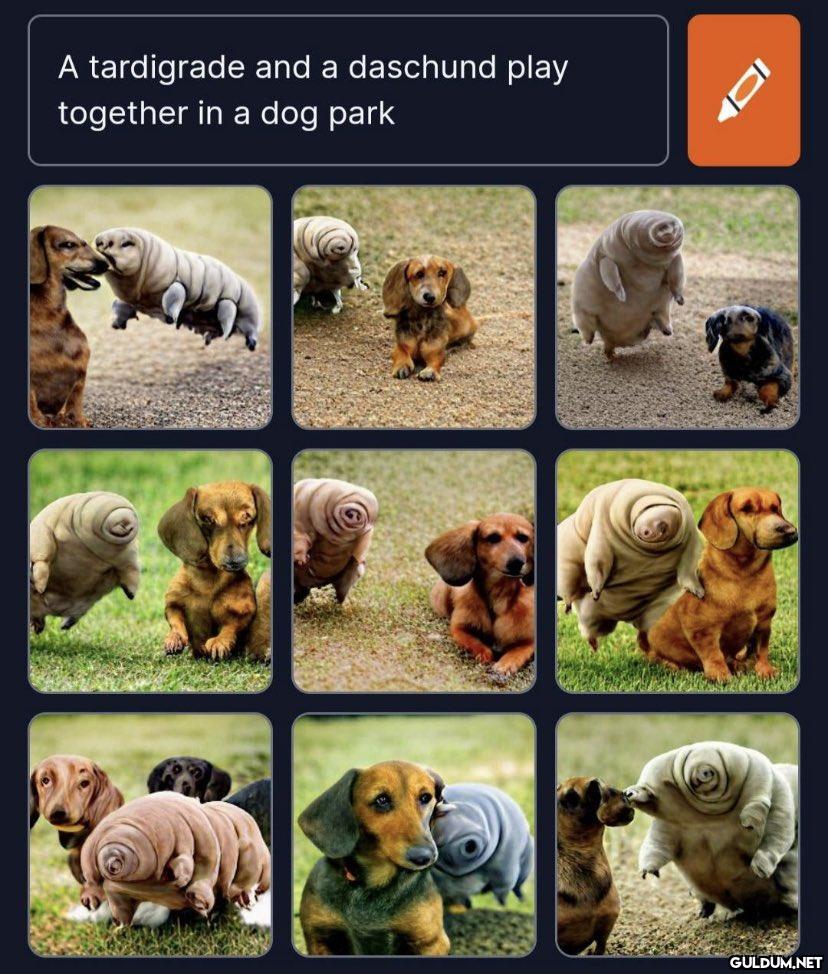The height and width of the screenshot is (974, 828).
Task: Open image with pink tardigrade before two dachshunds
Action: [x=150, y=834]
